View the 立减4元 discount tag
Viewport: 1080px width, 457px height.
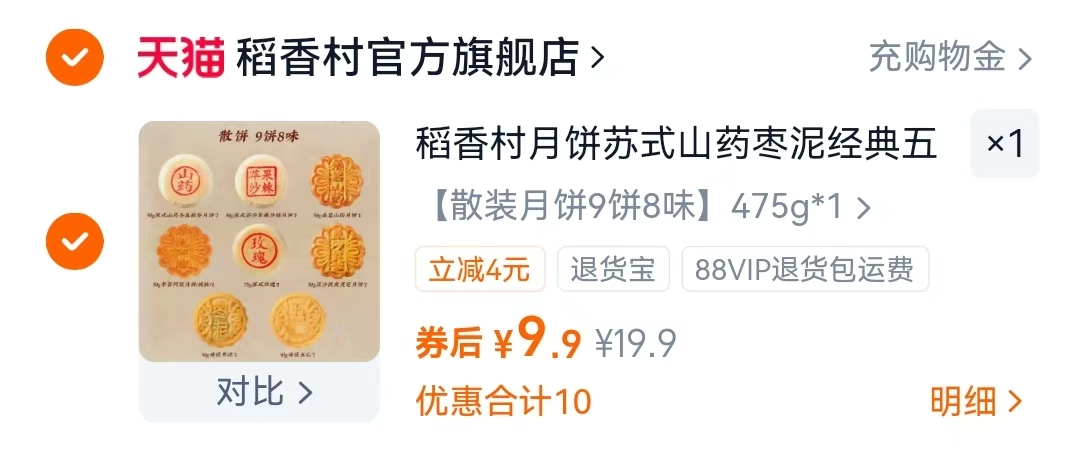click(x=480, y=269)
